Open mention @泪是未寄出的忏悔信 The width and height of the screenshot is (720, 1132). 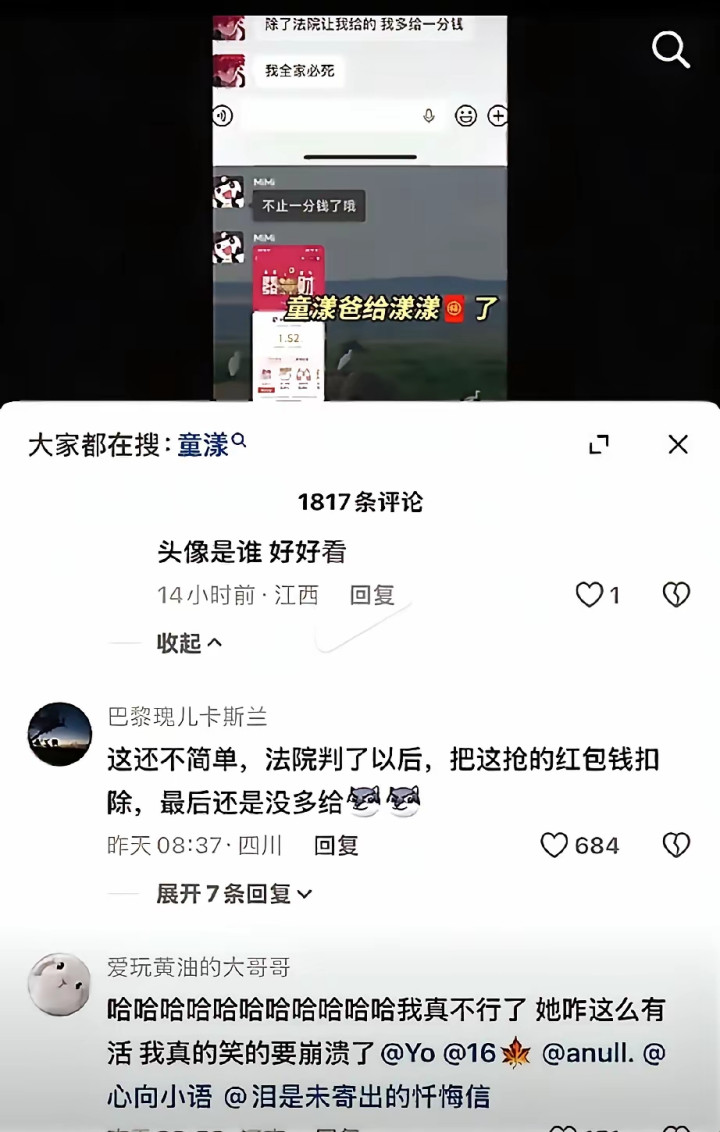pos(357,1096)
